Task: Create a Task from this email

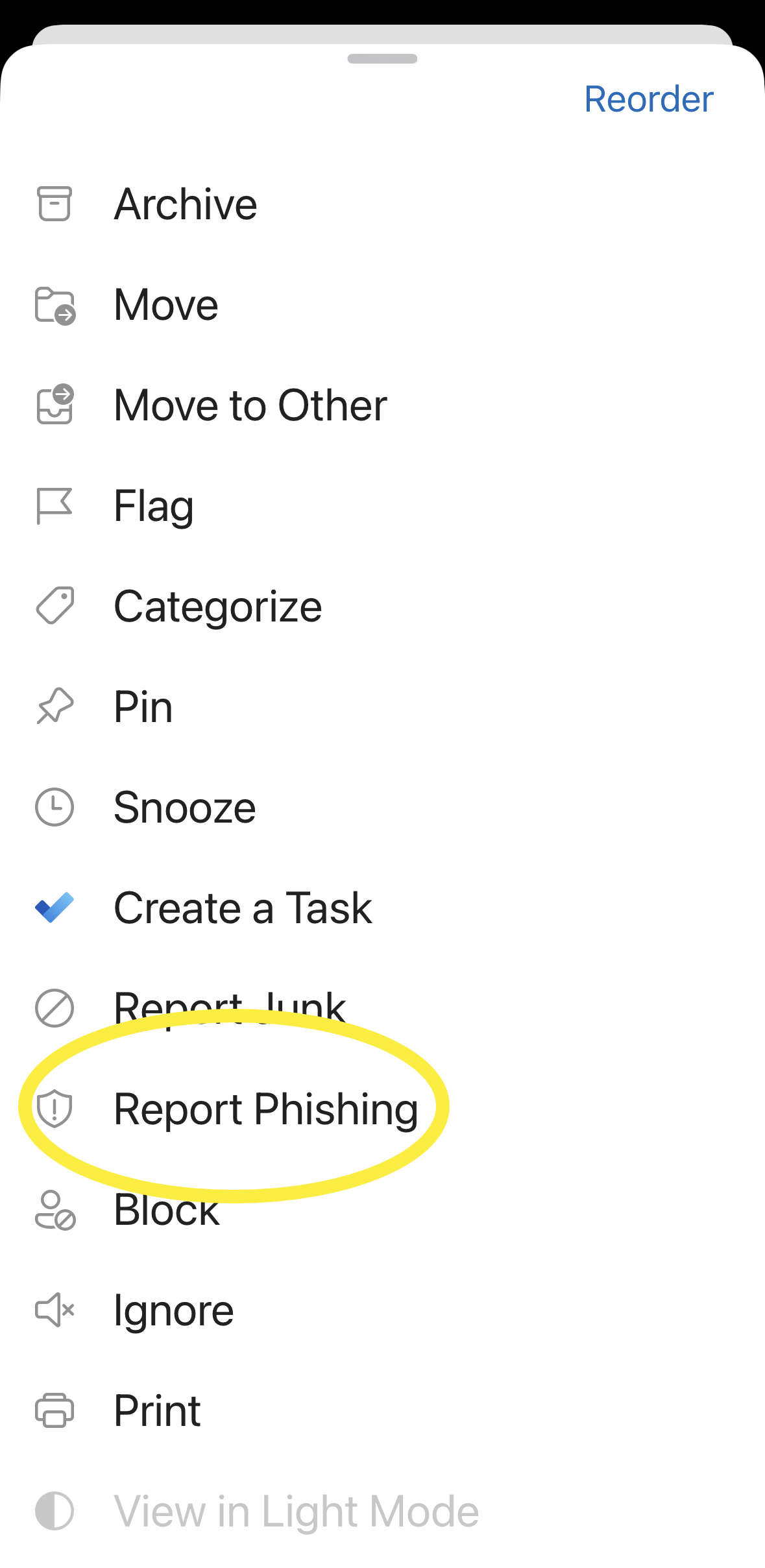Action: point(242,908)
